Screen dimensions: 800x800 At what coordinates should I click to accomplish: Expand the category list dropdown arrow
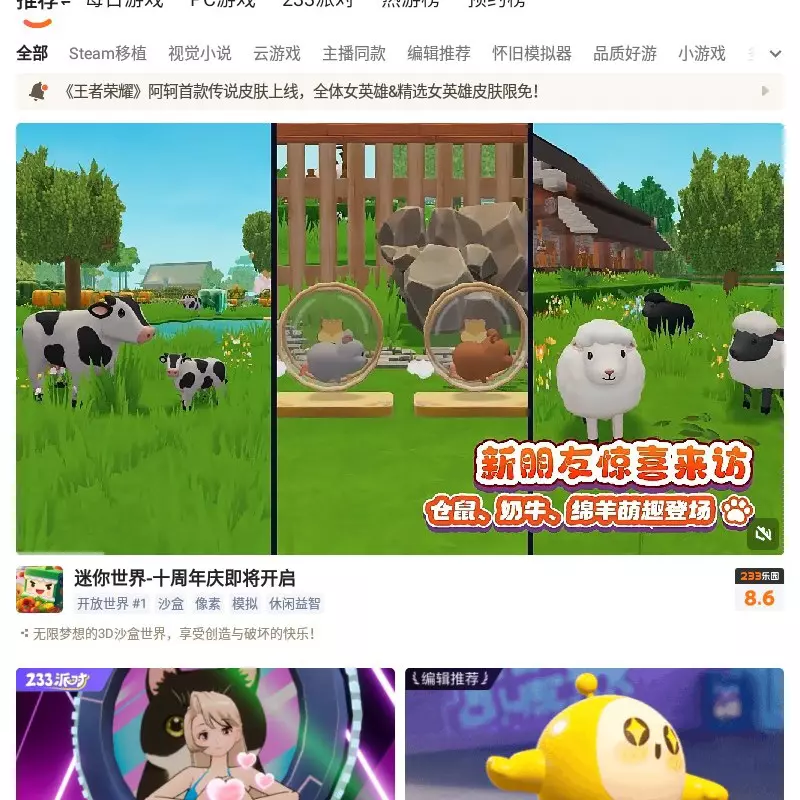coord(776,54)
